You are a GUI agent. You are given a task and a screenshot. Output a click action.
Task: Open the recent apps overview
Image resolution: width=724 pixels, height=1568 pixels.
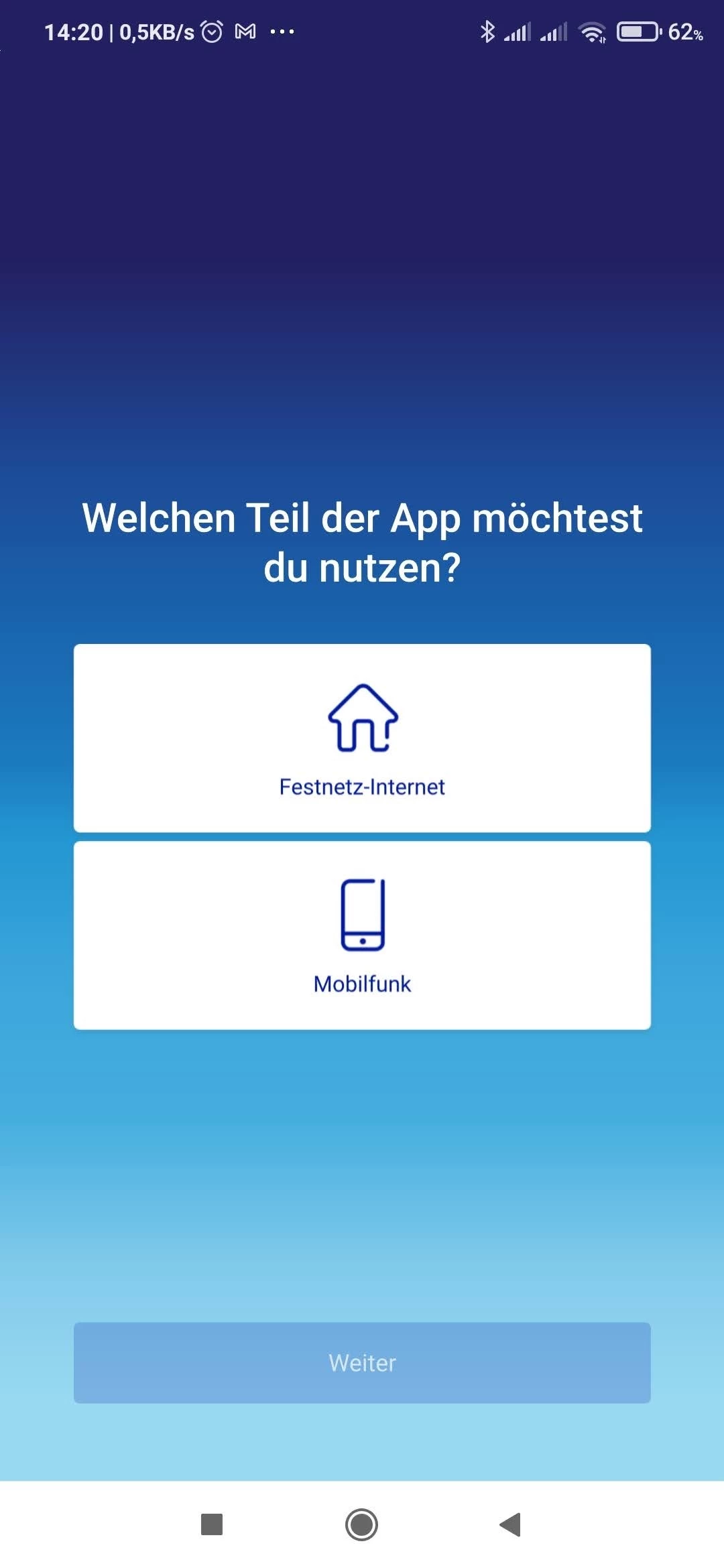(x=212, y=1524)
